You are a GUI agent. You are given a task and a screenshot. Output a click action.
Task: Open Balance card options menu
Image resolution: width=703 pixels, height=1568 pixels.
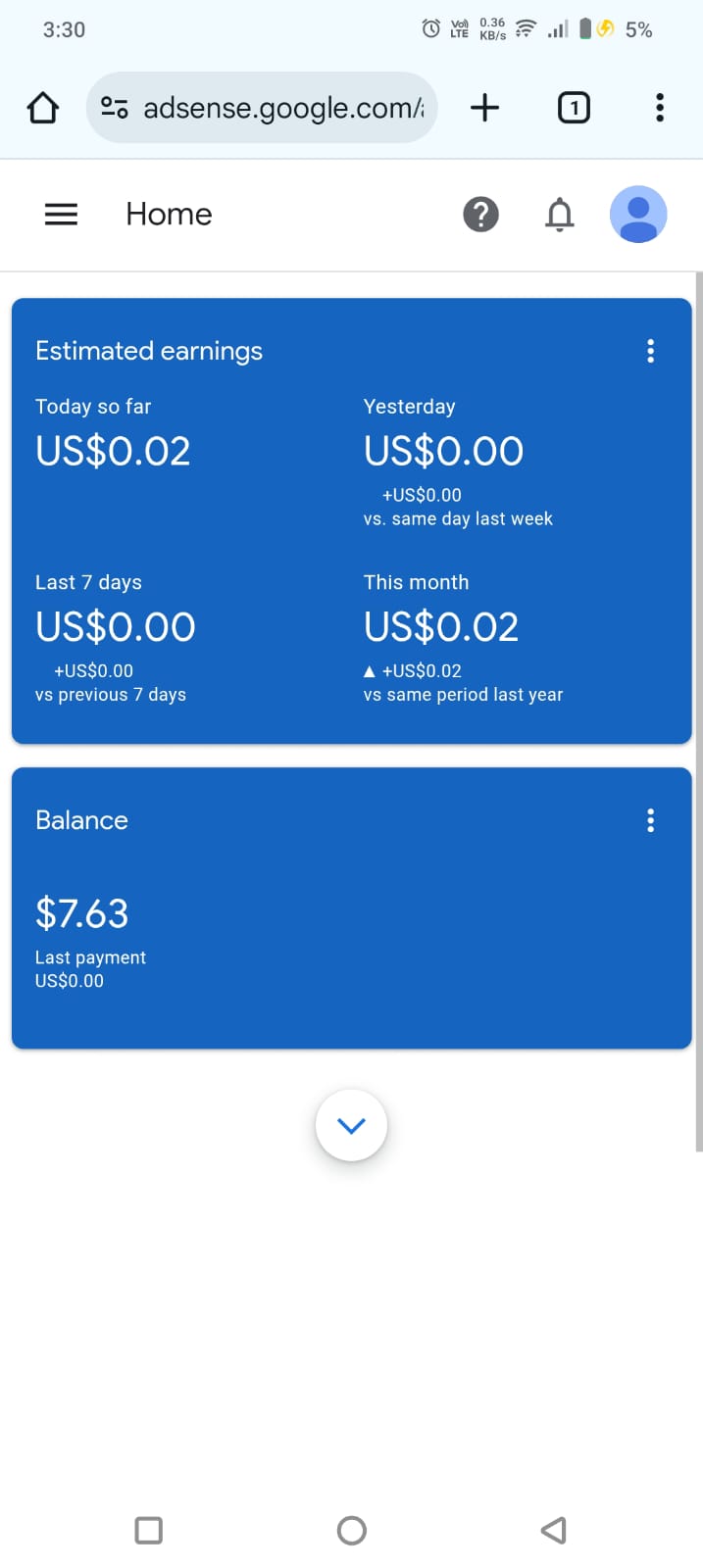point(650,820)
